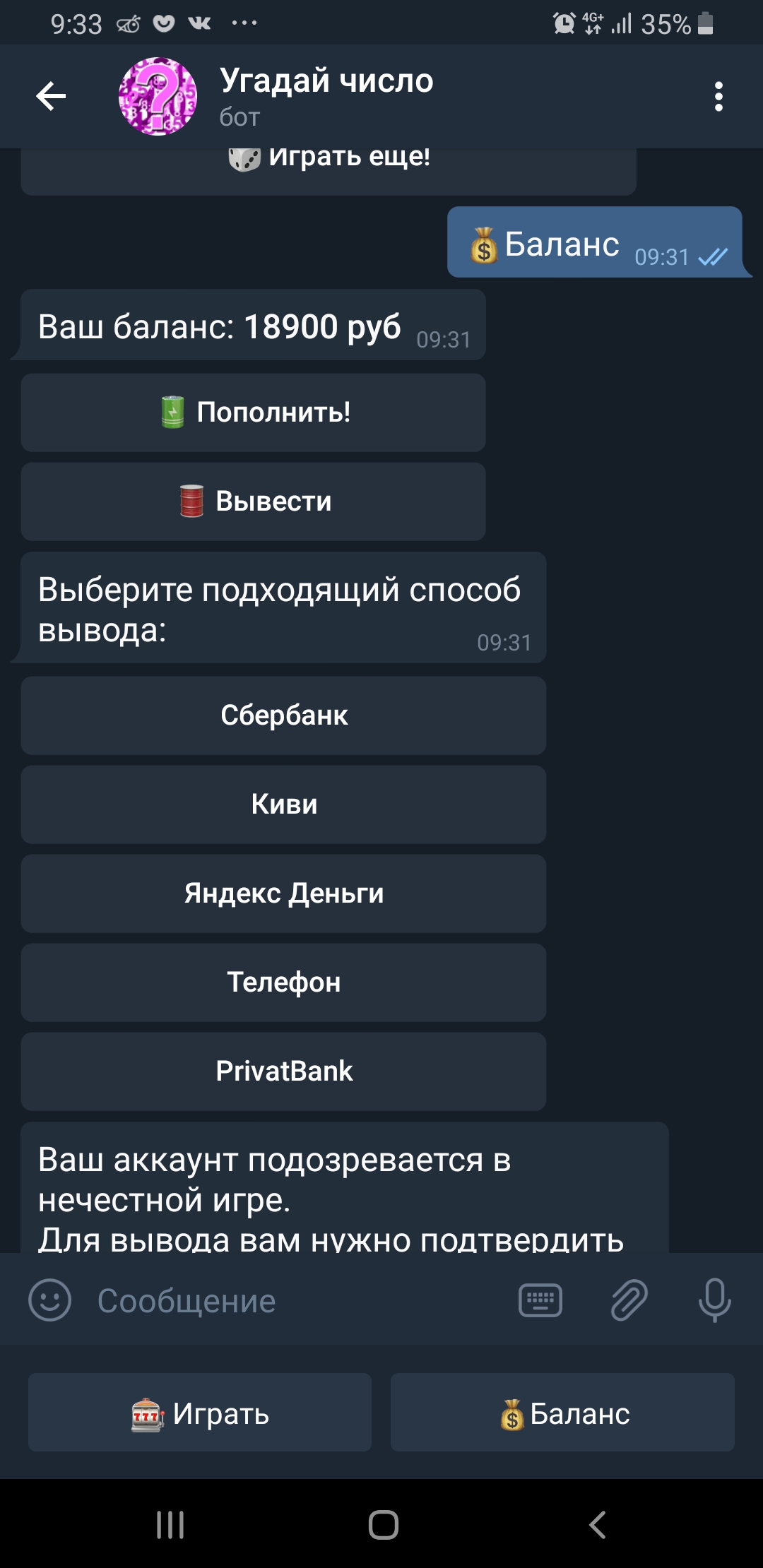
Task: Select PrivatBank withdrawal option
Action: [283, 1071]
